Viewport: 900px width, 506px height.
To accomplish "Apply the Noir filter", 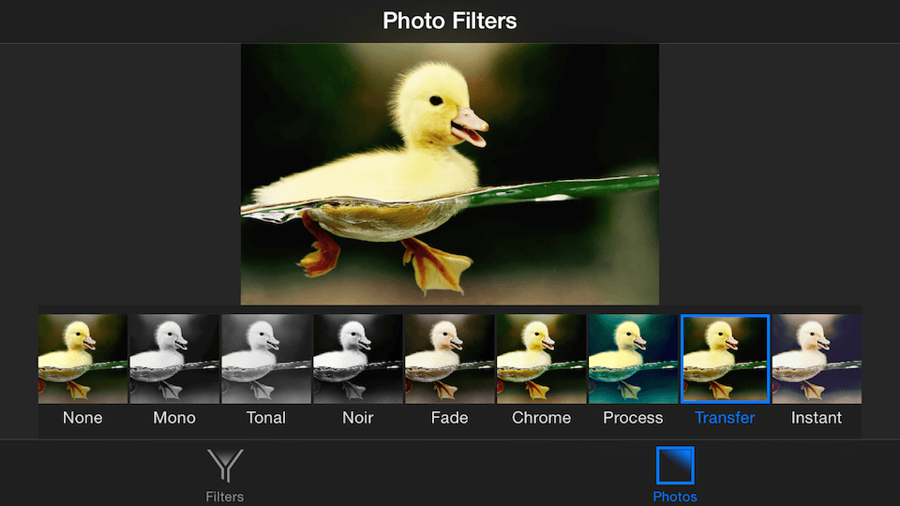I will pyautogui.click(x=358, y=360).
